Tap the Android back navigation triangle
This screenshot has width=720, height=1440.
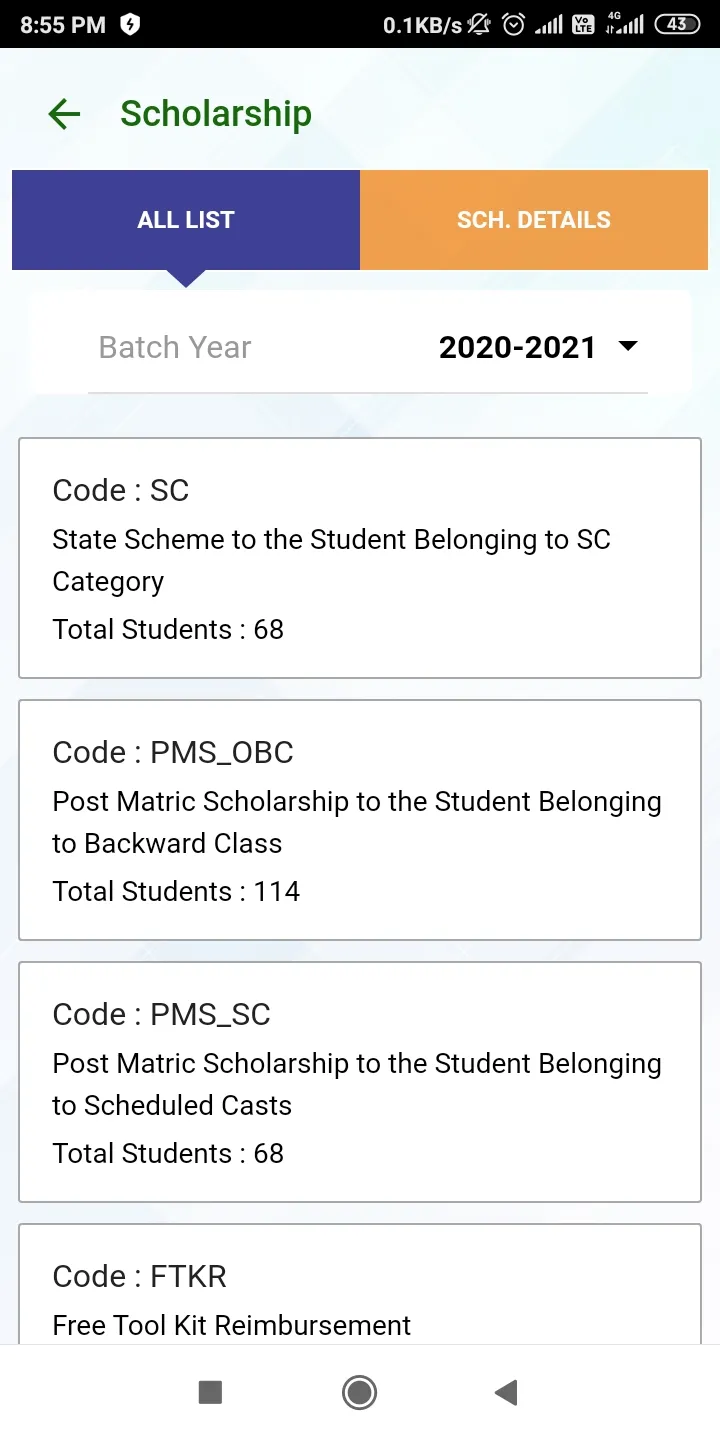[x=506, y=1392]
